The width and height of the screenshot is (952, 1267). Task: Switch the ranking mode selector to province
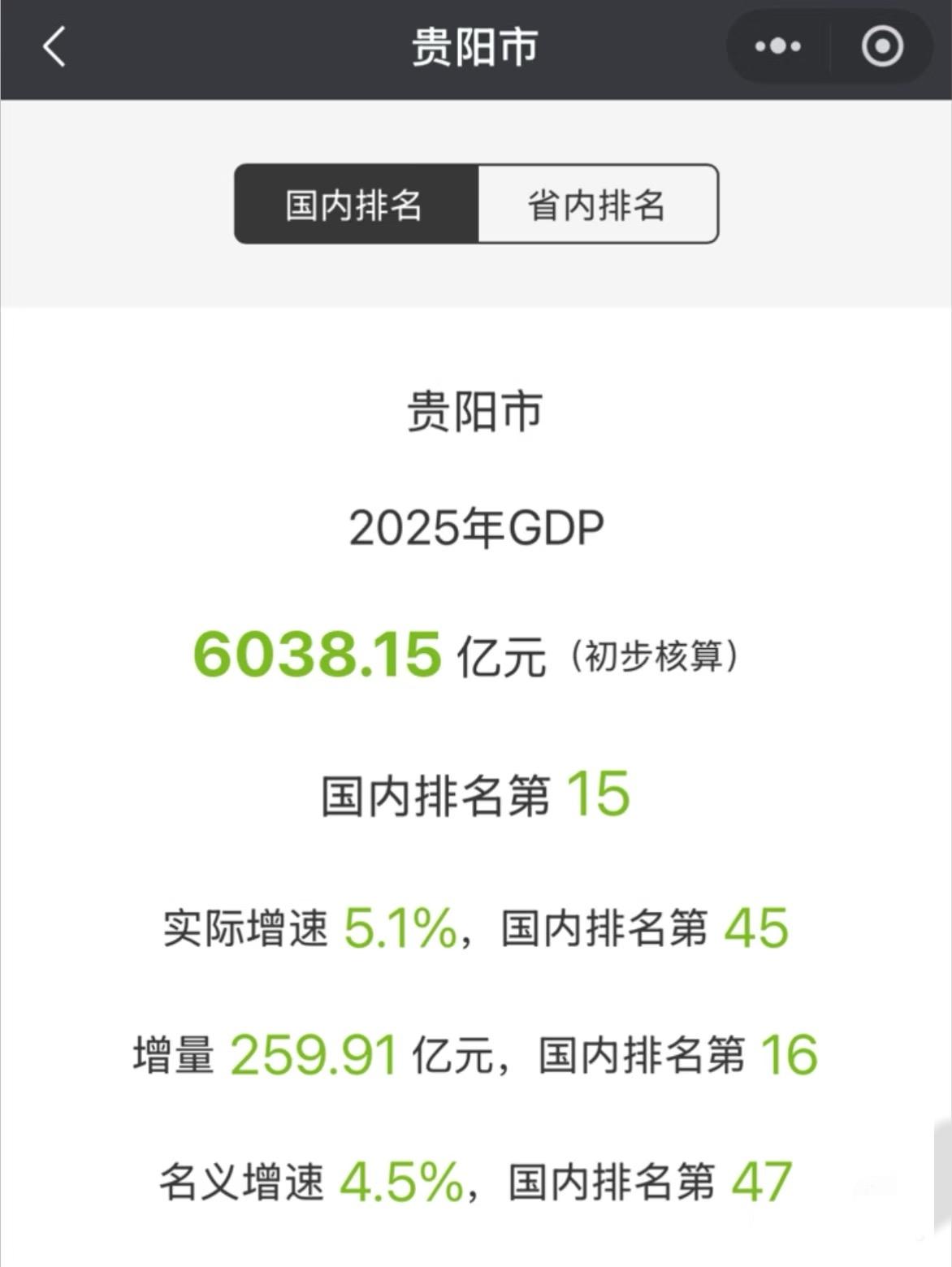tap(598, 205)
